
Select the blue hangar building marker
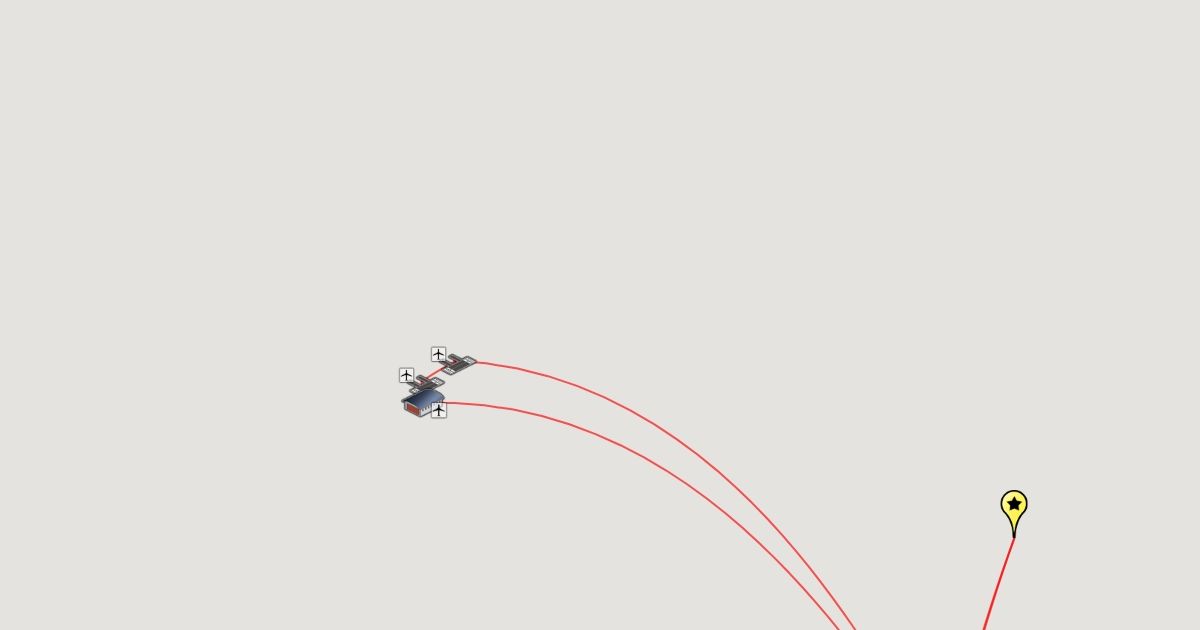pos(421,402)
